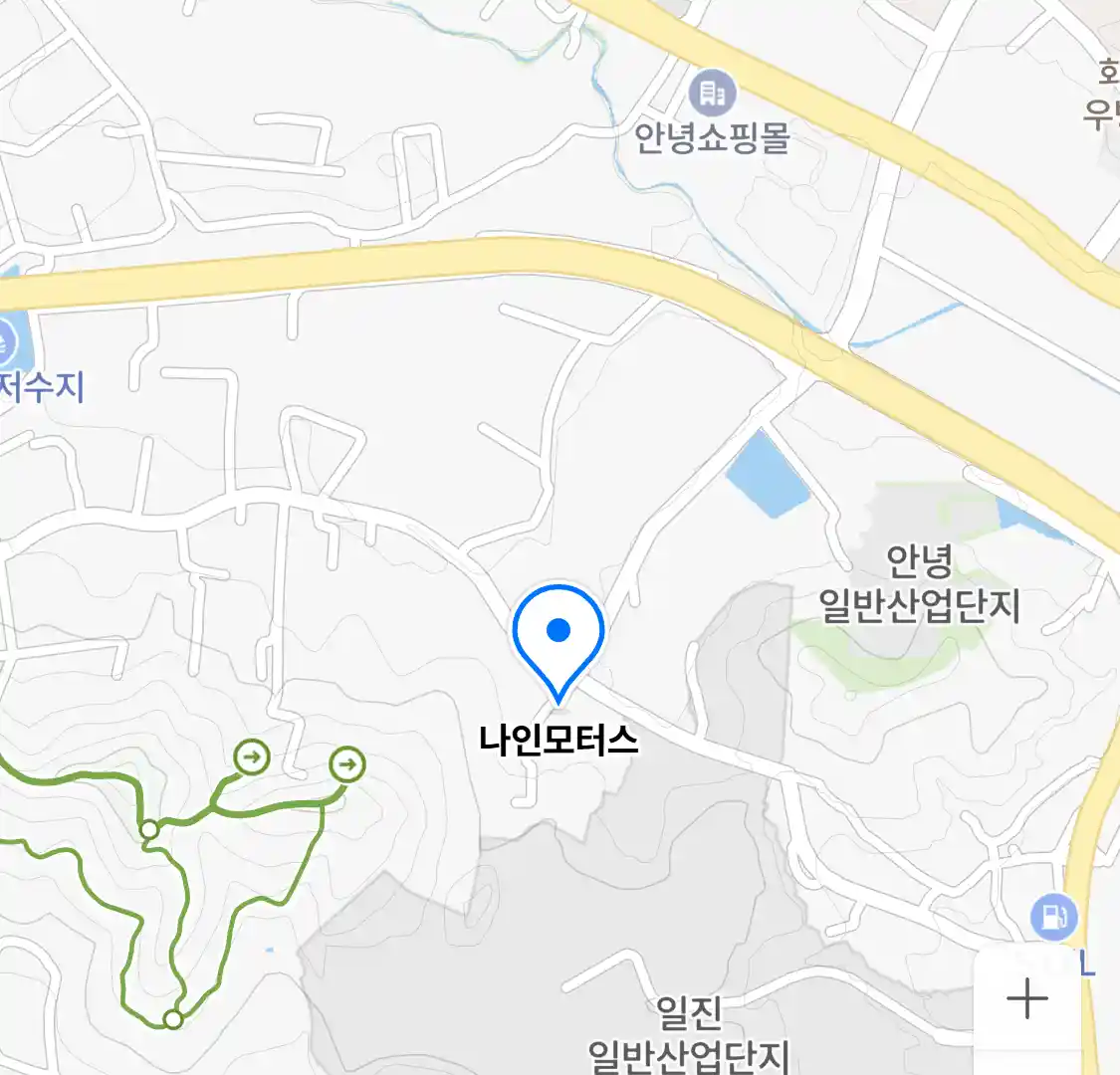Zoom in with the plus button

click(1026, 998)
